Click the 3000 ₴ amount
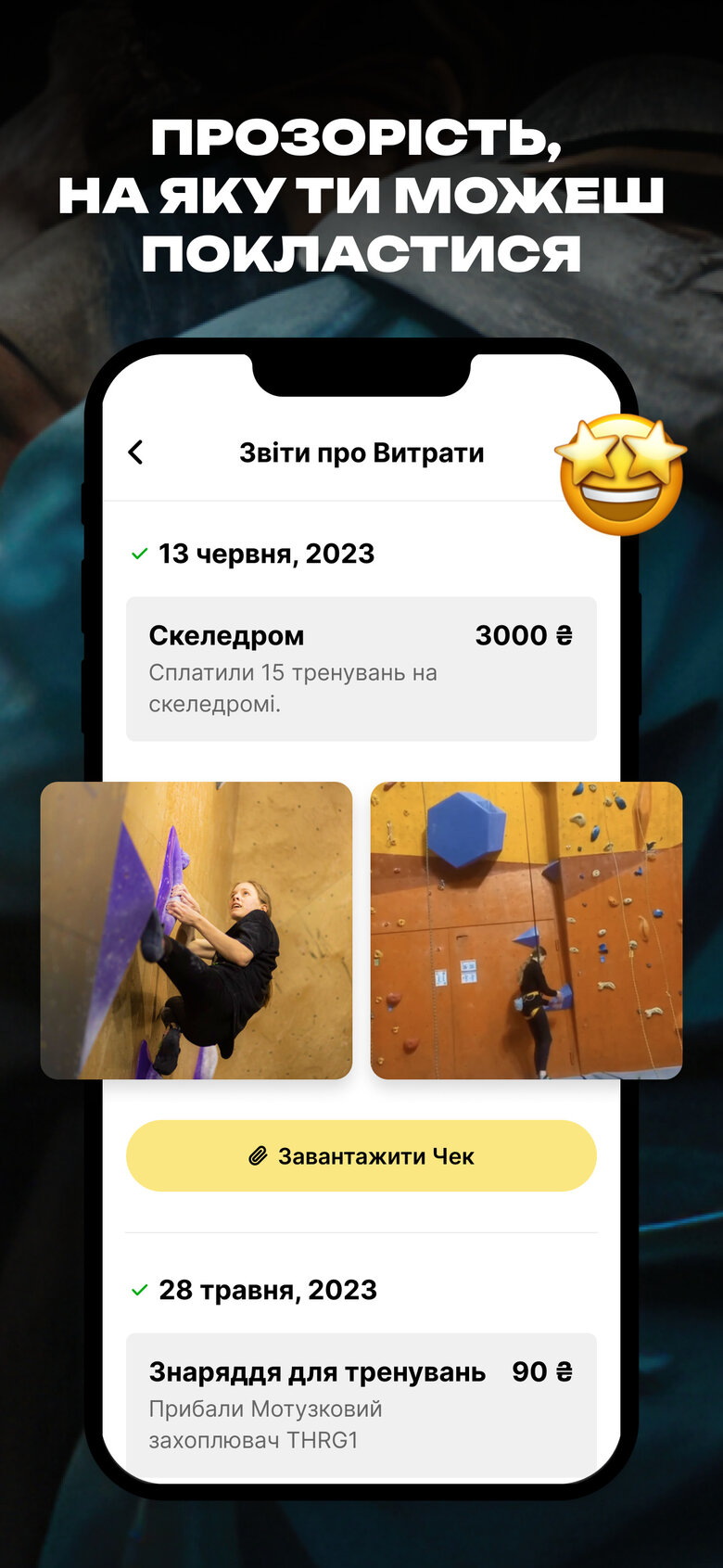Viewport: 723px width, 1568px height. [524, 635]
